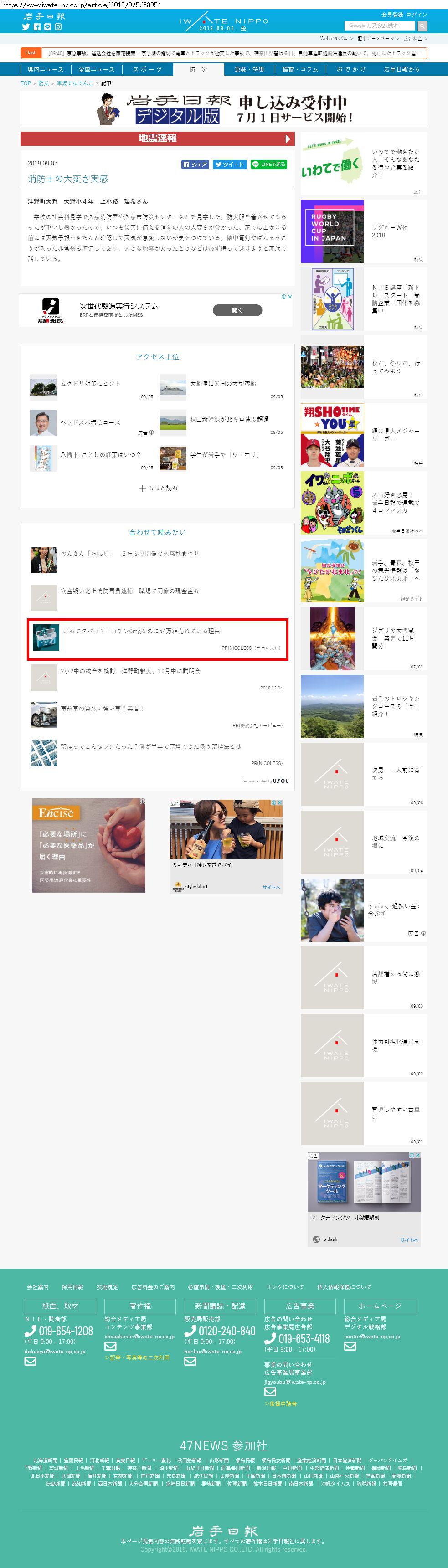Switch to スポーツ tab

click(147, 69)
